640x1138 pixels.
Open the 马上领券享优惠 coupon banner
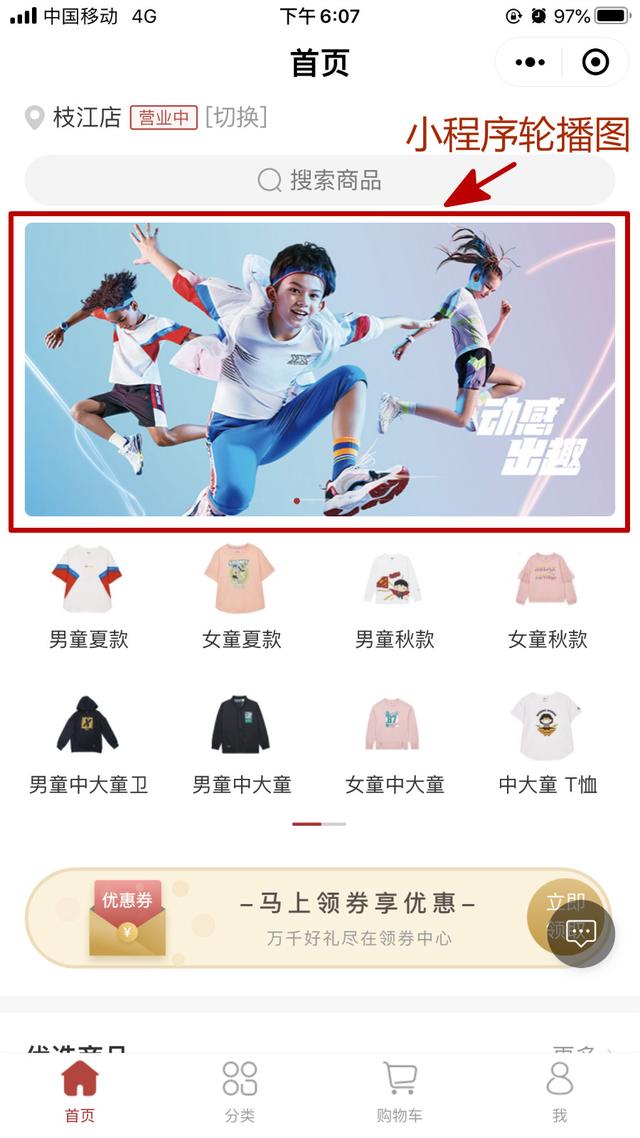pos(319,918)
